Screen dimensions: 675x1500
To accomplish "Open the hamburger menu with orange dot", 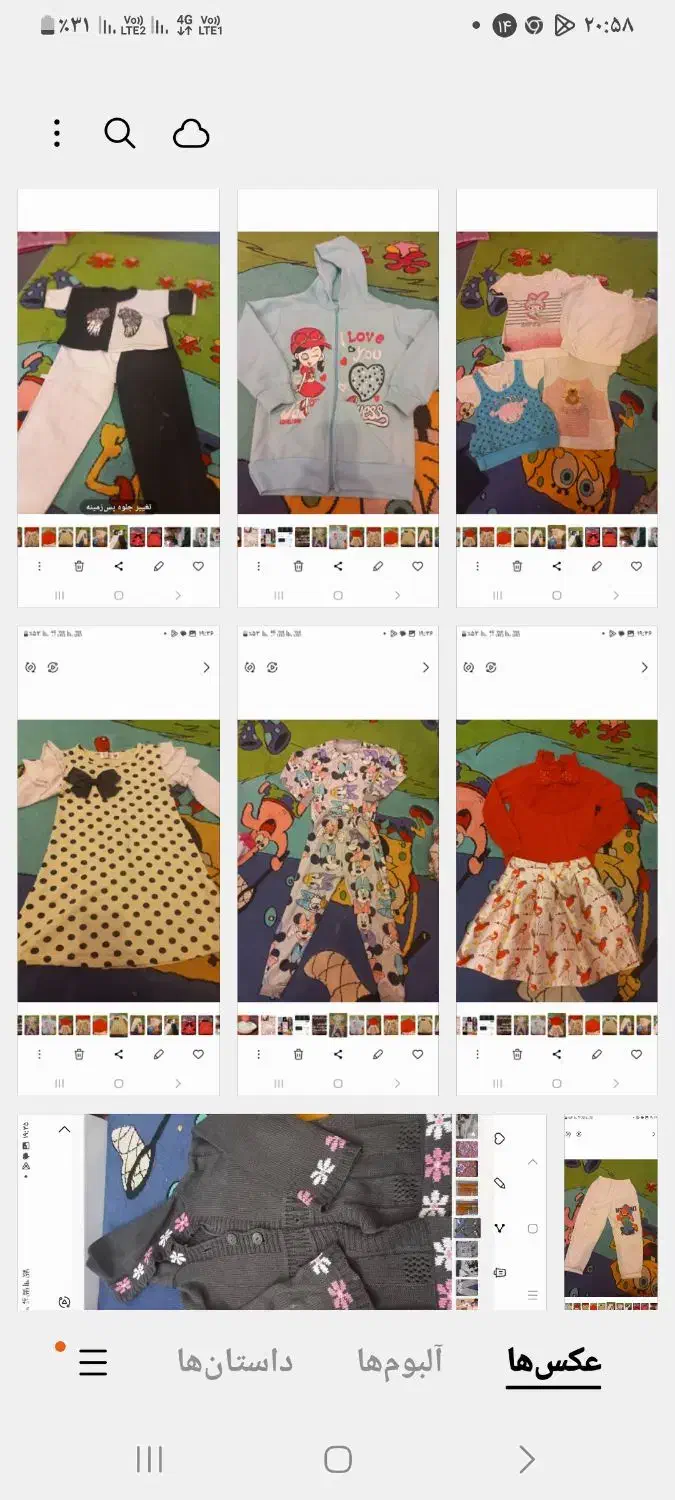I will pyautogui.click(x=92, y=1361).
